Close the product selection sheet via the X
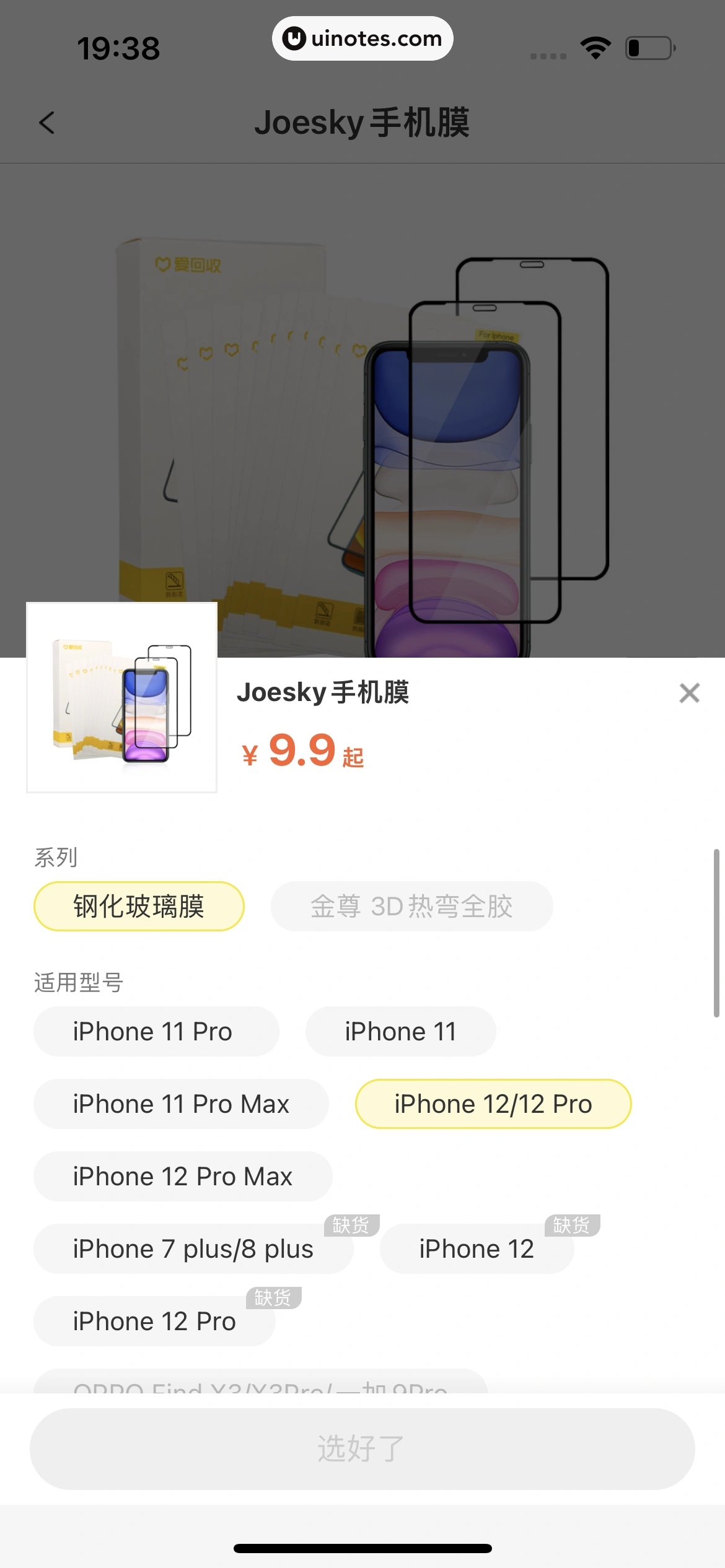This screenshot has height=1568, width=725. (x=689, y=693)
